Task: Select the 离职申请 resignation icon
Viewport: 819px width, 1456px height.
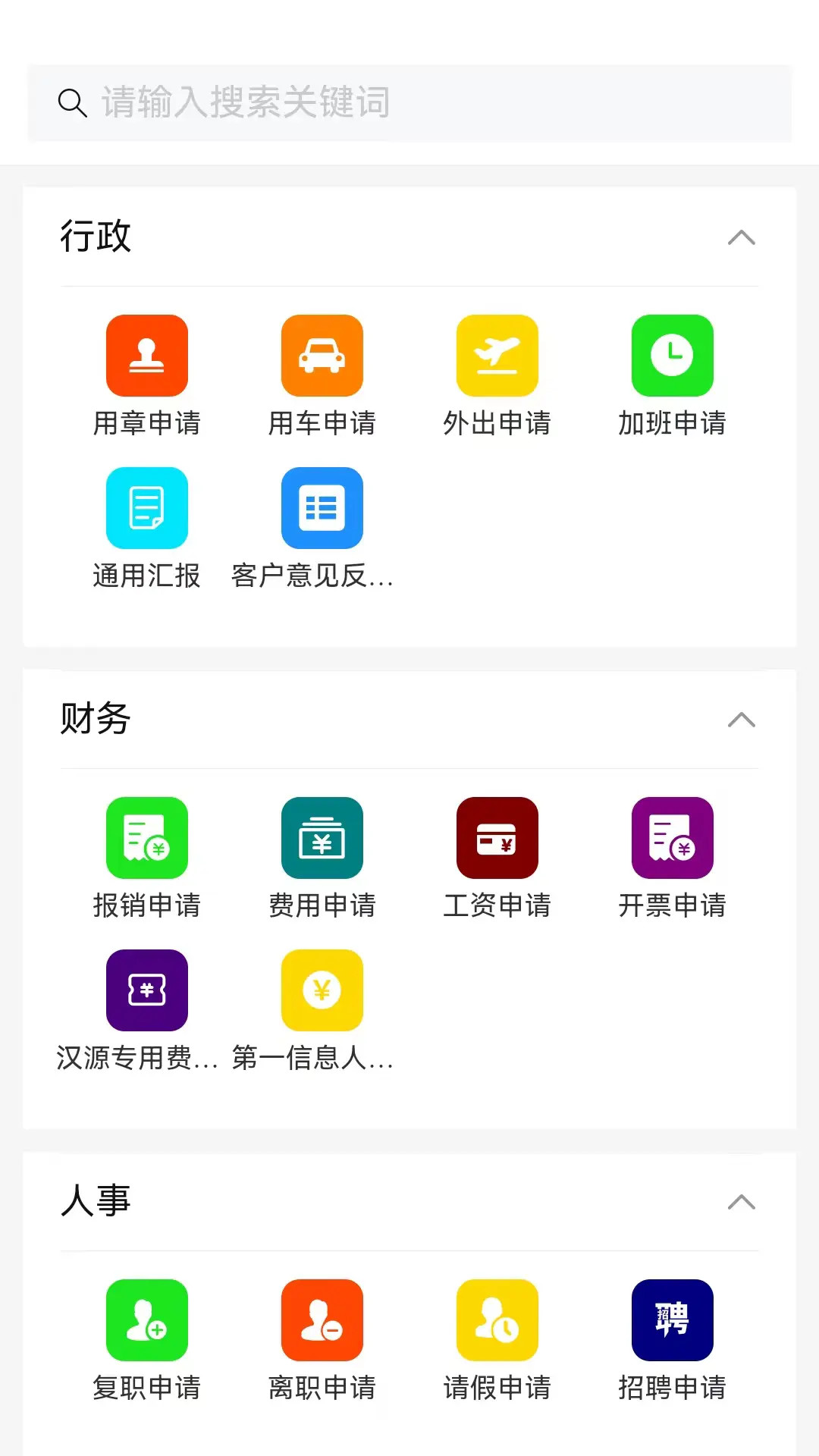Action: (x=322, y=1319)
